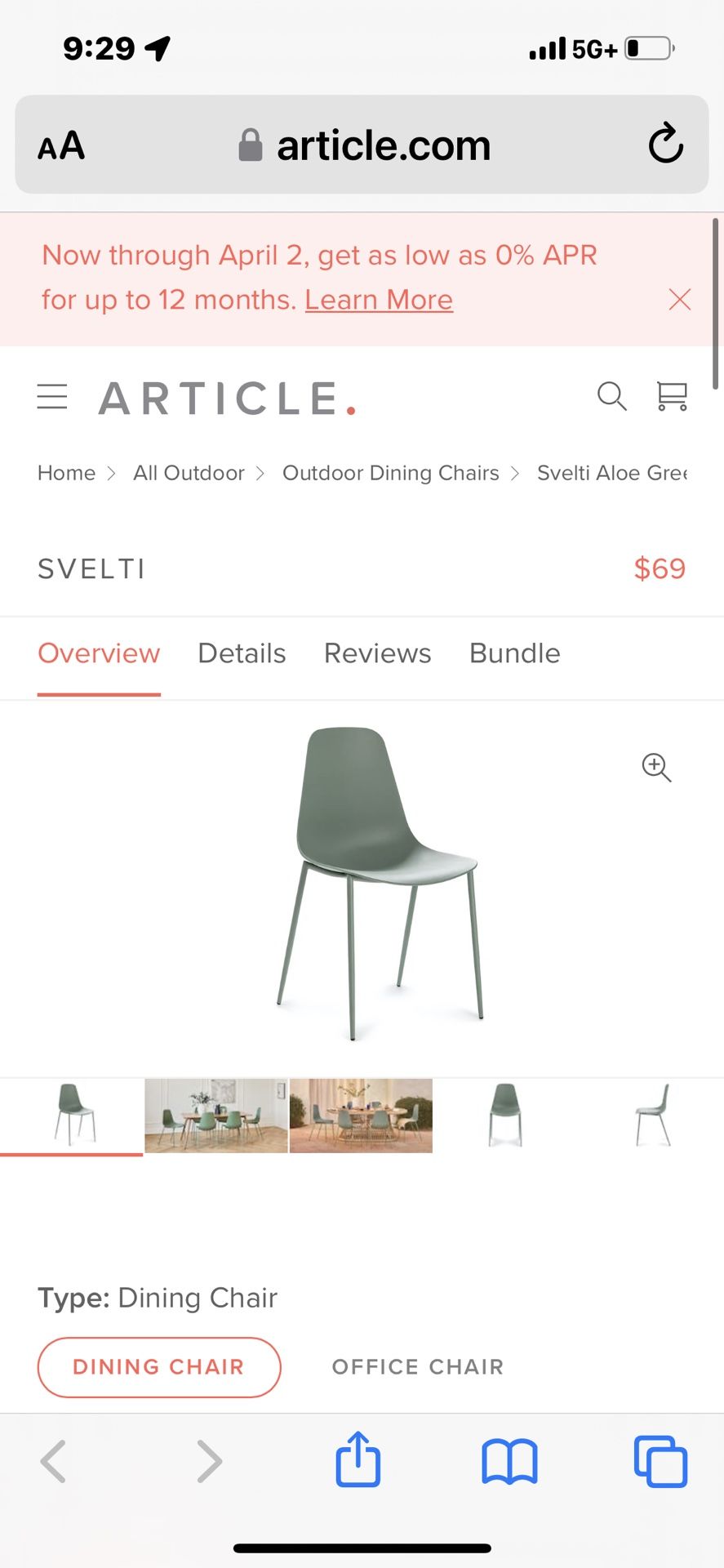
Task: Dismiss the 0% APR promo banner
Action: (679, 300)
